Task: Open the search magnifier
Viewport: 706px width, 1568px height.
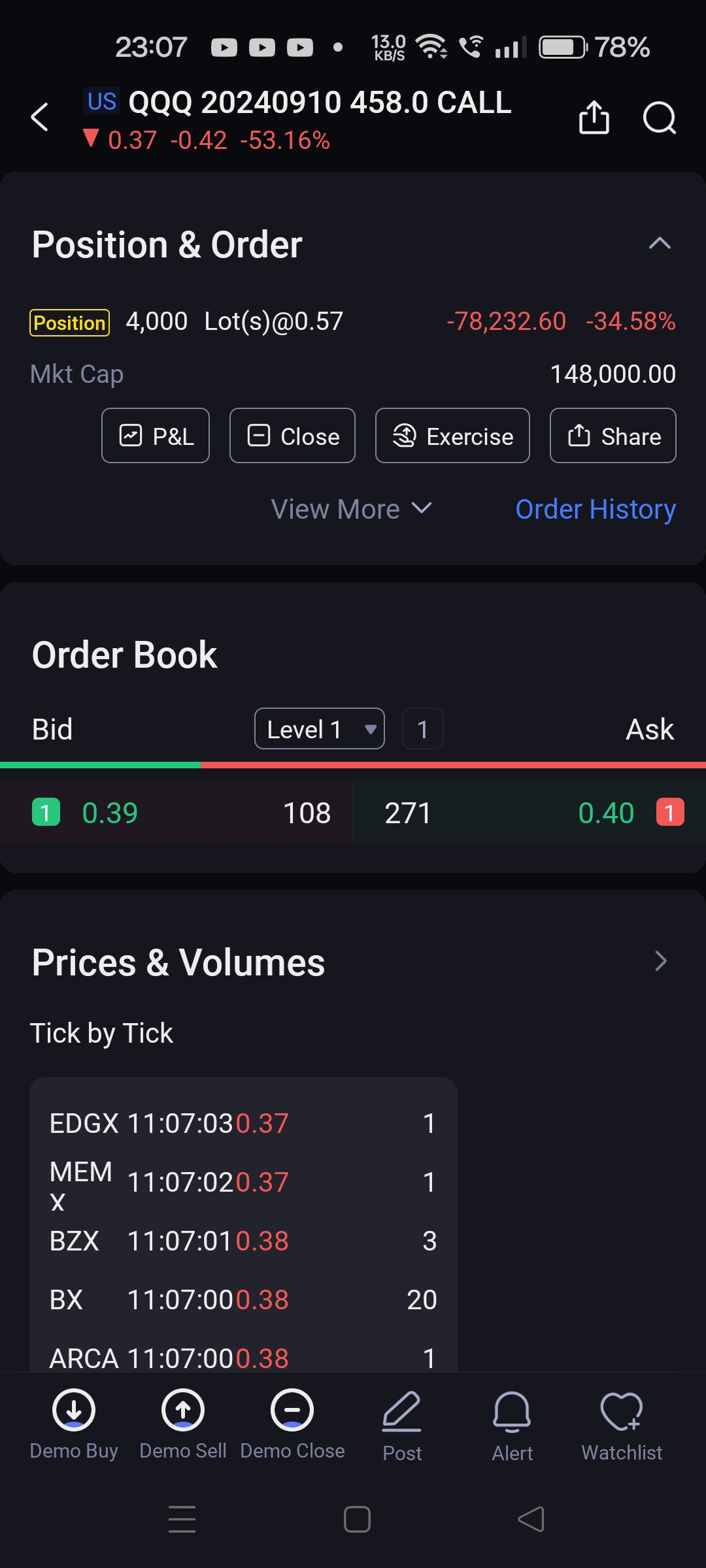Action: (659, 118)
